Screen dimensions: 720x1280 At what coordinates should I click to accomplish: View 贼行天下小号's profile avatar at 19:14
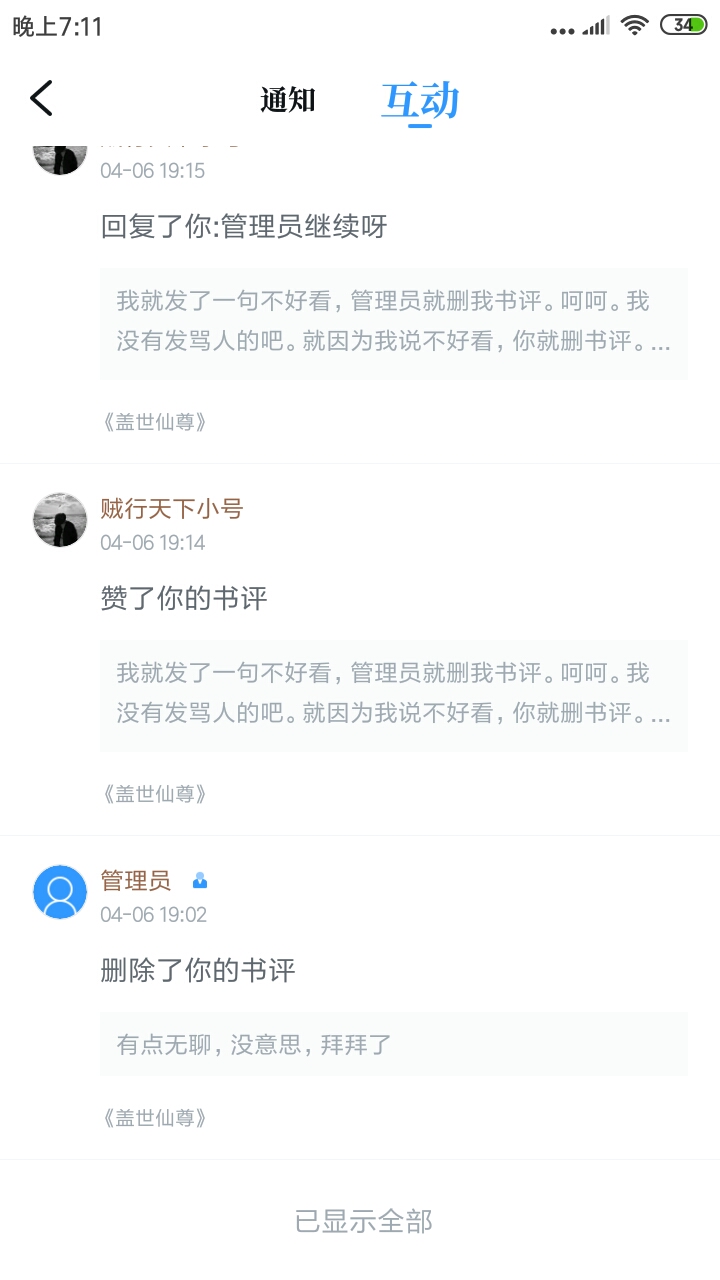pyautogui.click(x=60, y=520)
